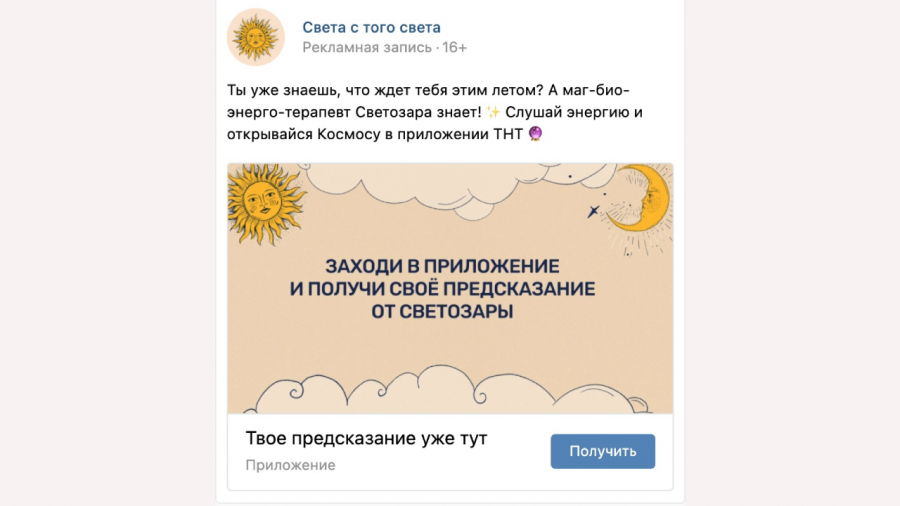Open the Света с того света community page
Screen dimensions: 900x506
click(x=371, y=27)
